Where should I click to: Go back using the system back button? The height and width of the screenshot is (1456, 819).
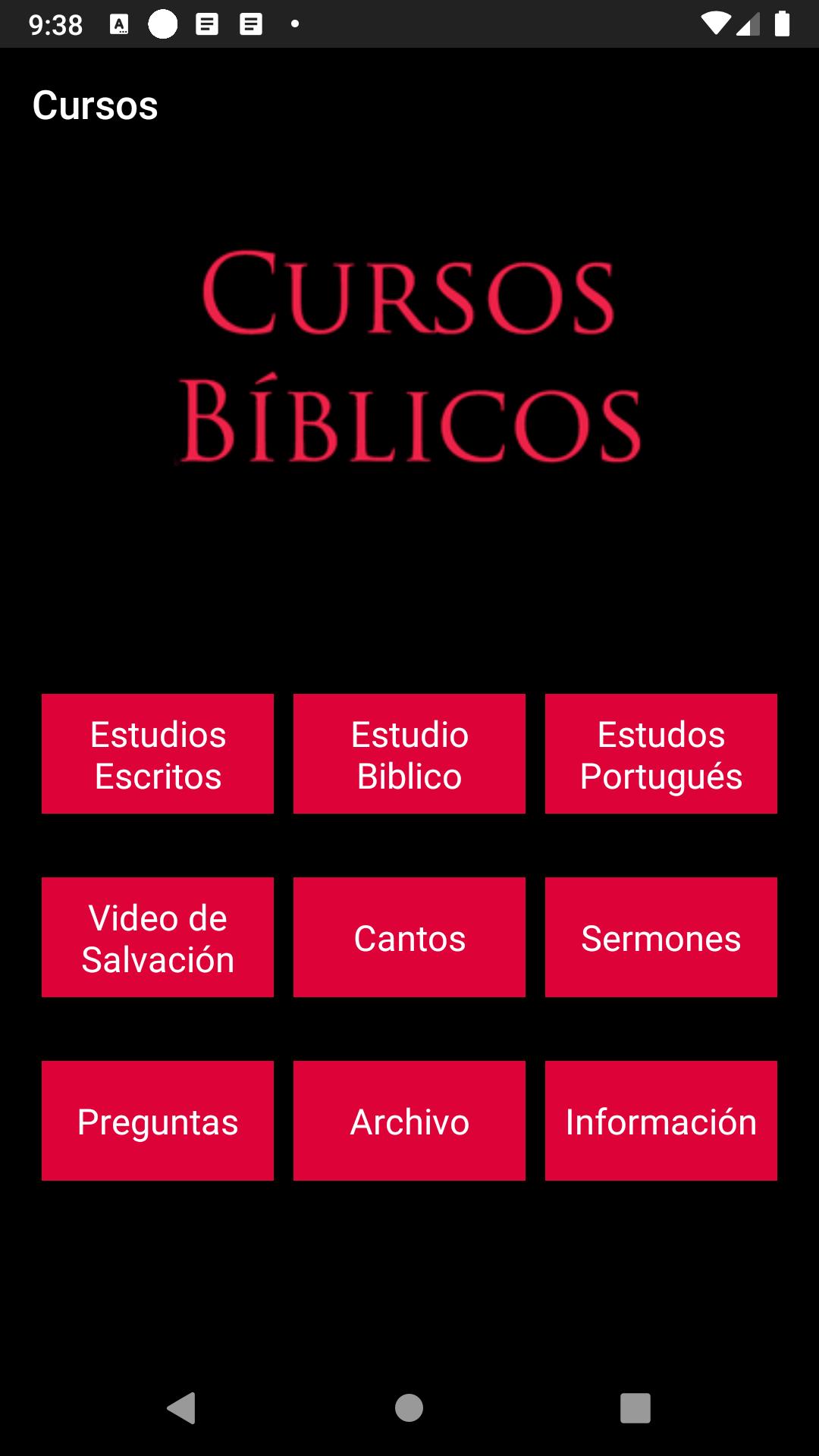click(182, 1408)
